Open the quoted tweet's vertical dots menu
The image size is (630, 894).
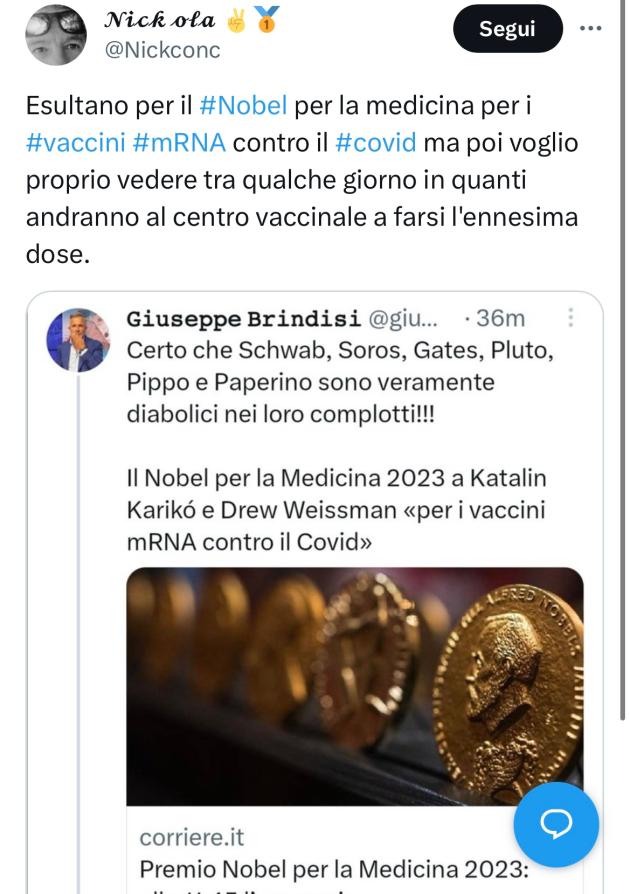(x=570, y=318)
